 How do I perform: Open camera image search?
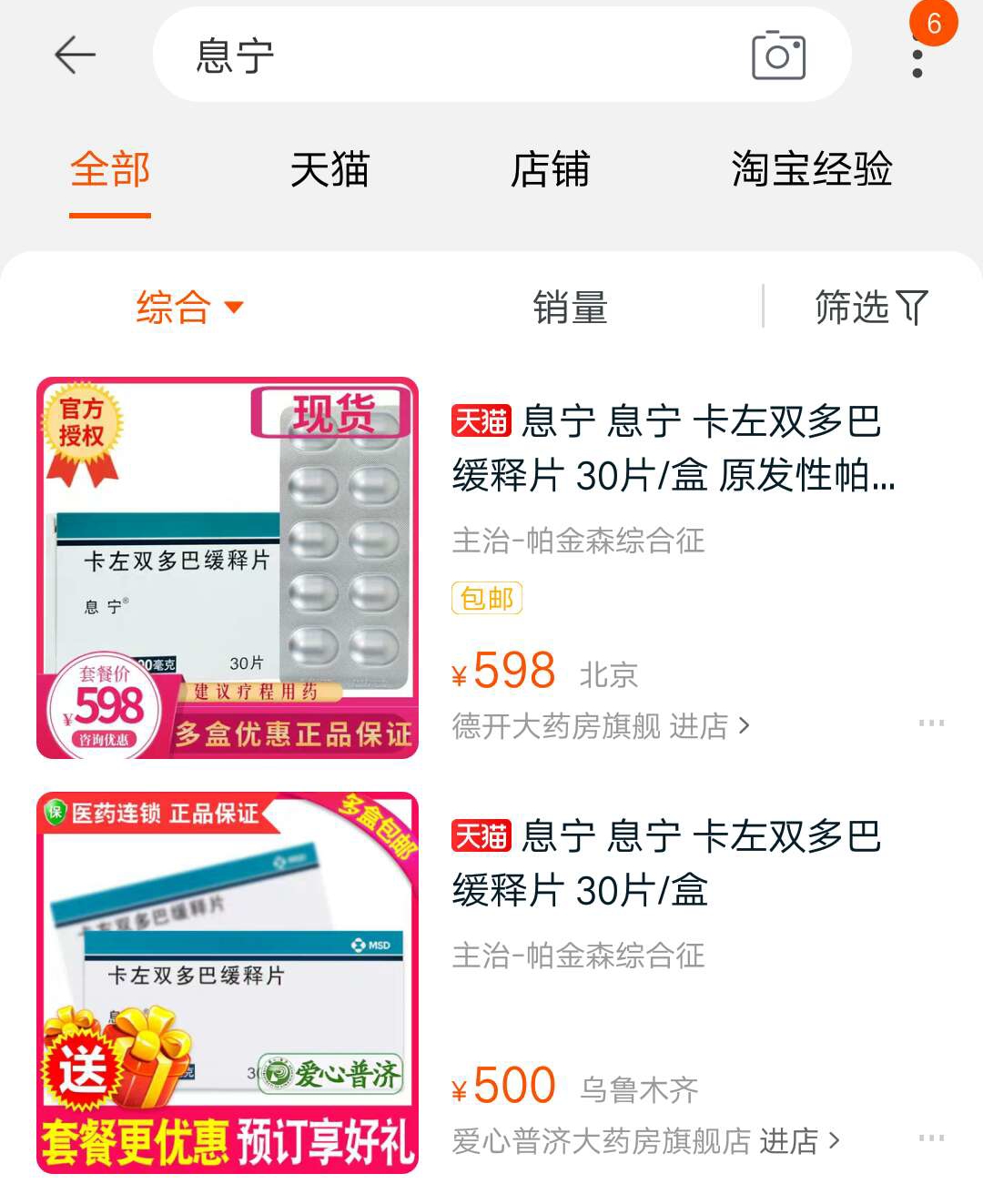778,56
